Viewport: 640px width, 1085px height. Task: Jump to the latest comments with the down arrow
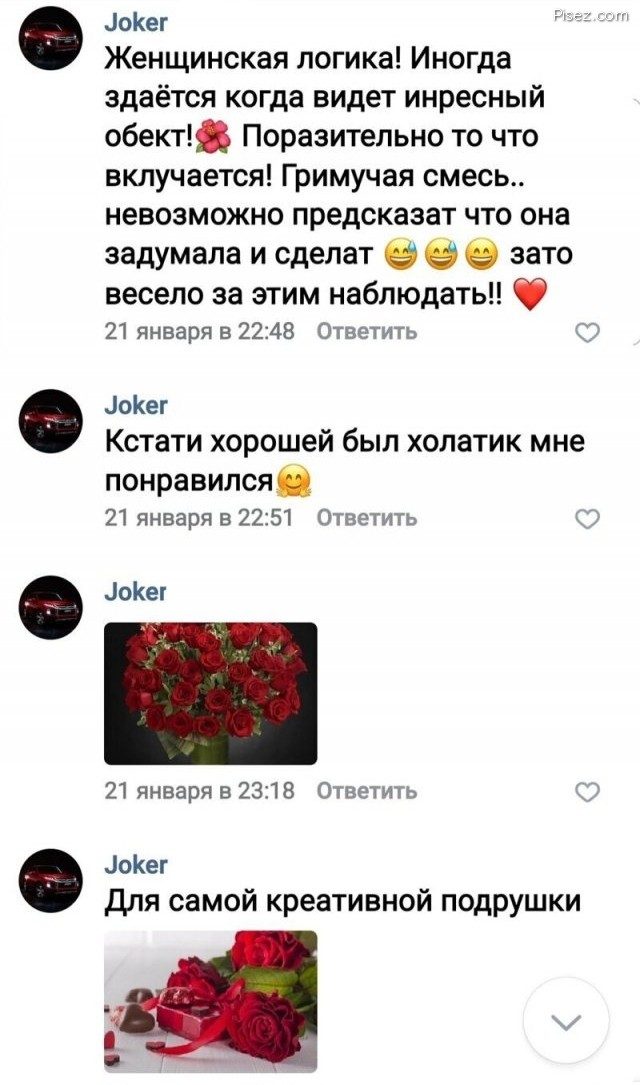567,1020
